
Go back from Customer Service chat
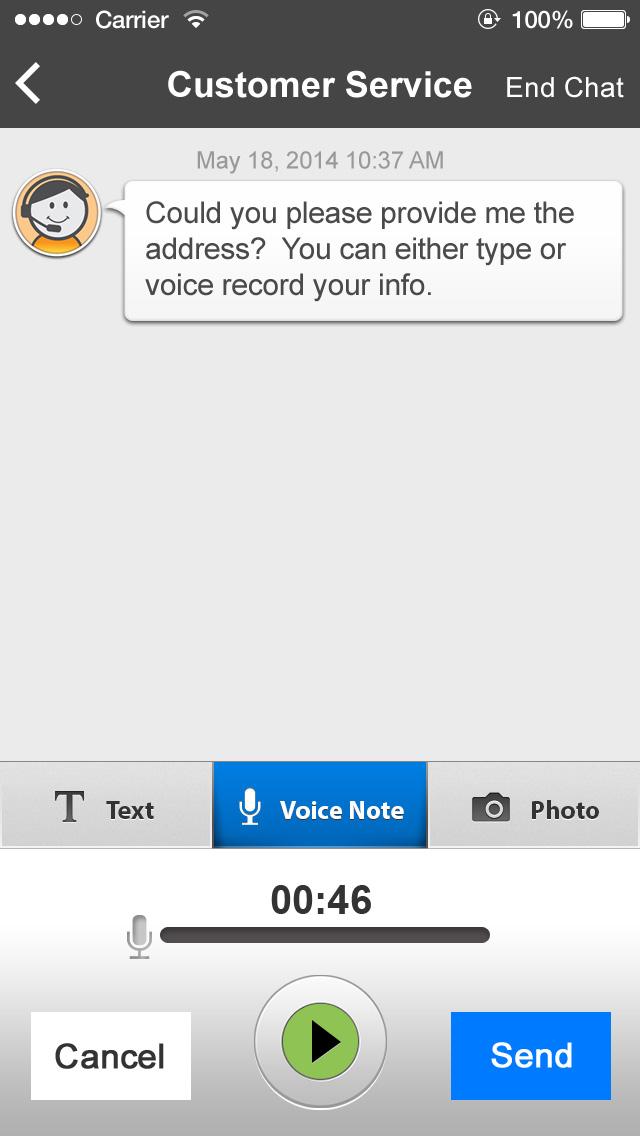[29, 85]
